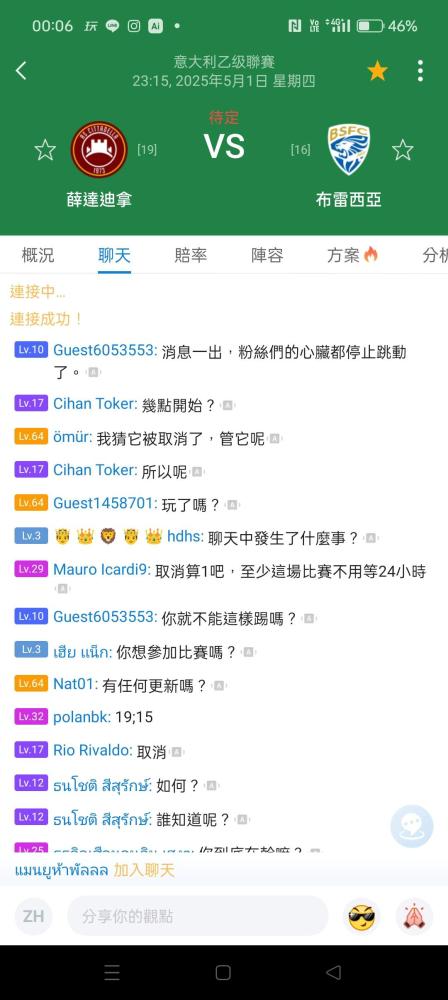Tap the translate icon after Rio Rivaldo's message

pyautogui.click(x=177, y=752)
